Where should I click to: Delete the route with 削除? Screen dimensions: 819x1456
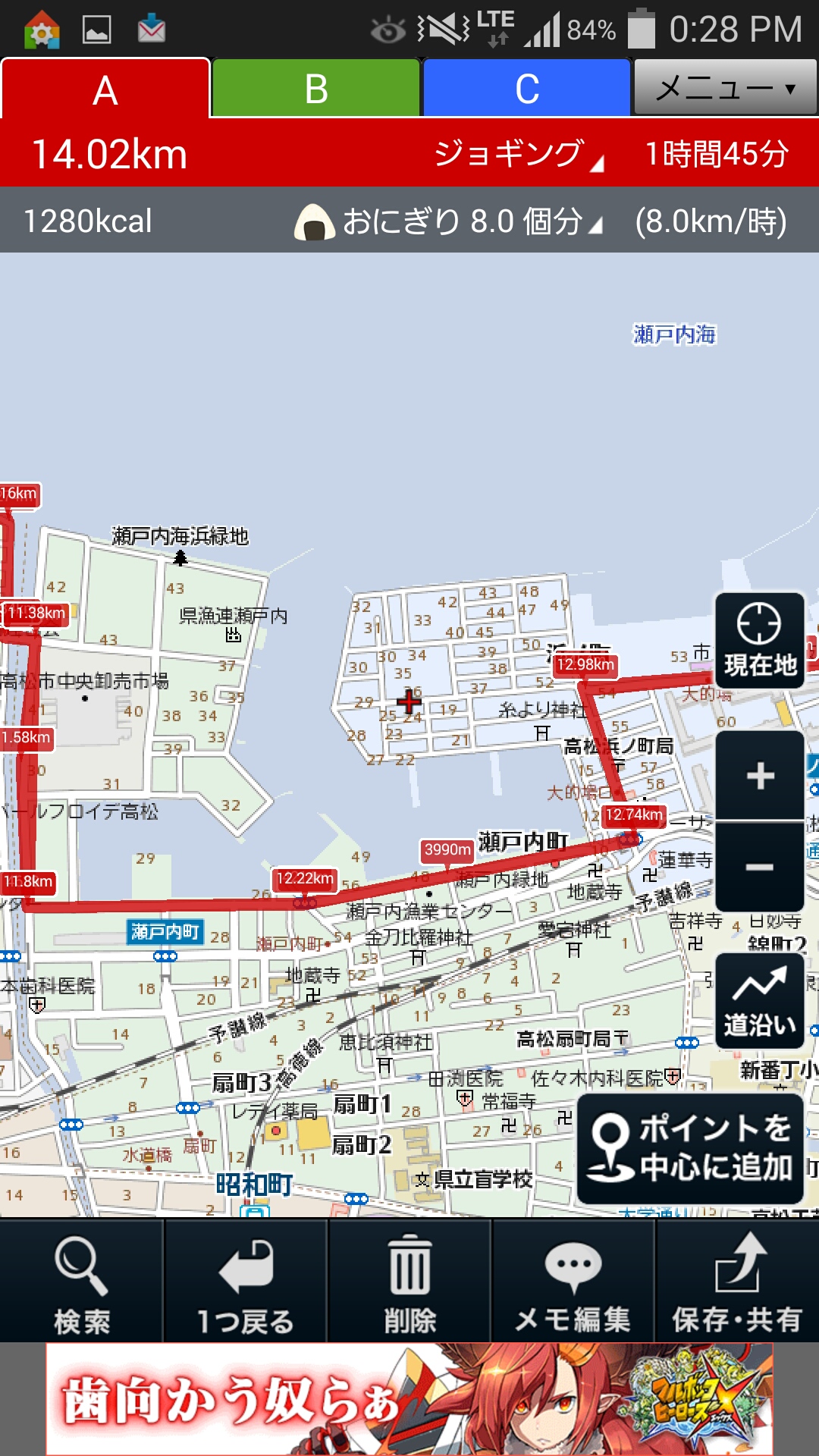tap(409, 1280)
